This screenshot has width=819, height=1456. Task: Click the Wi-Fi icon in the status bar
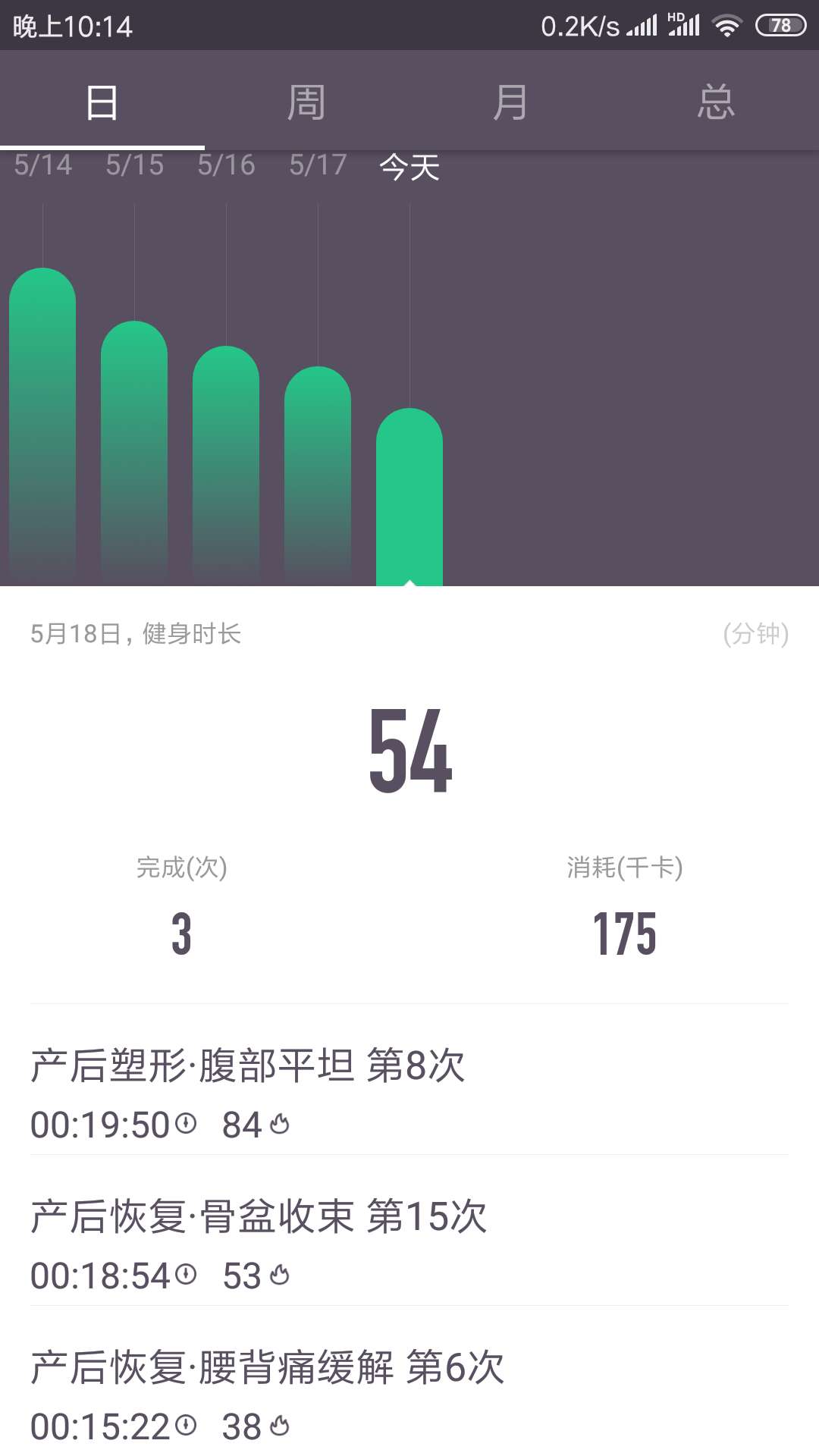coord(727,24)
